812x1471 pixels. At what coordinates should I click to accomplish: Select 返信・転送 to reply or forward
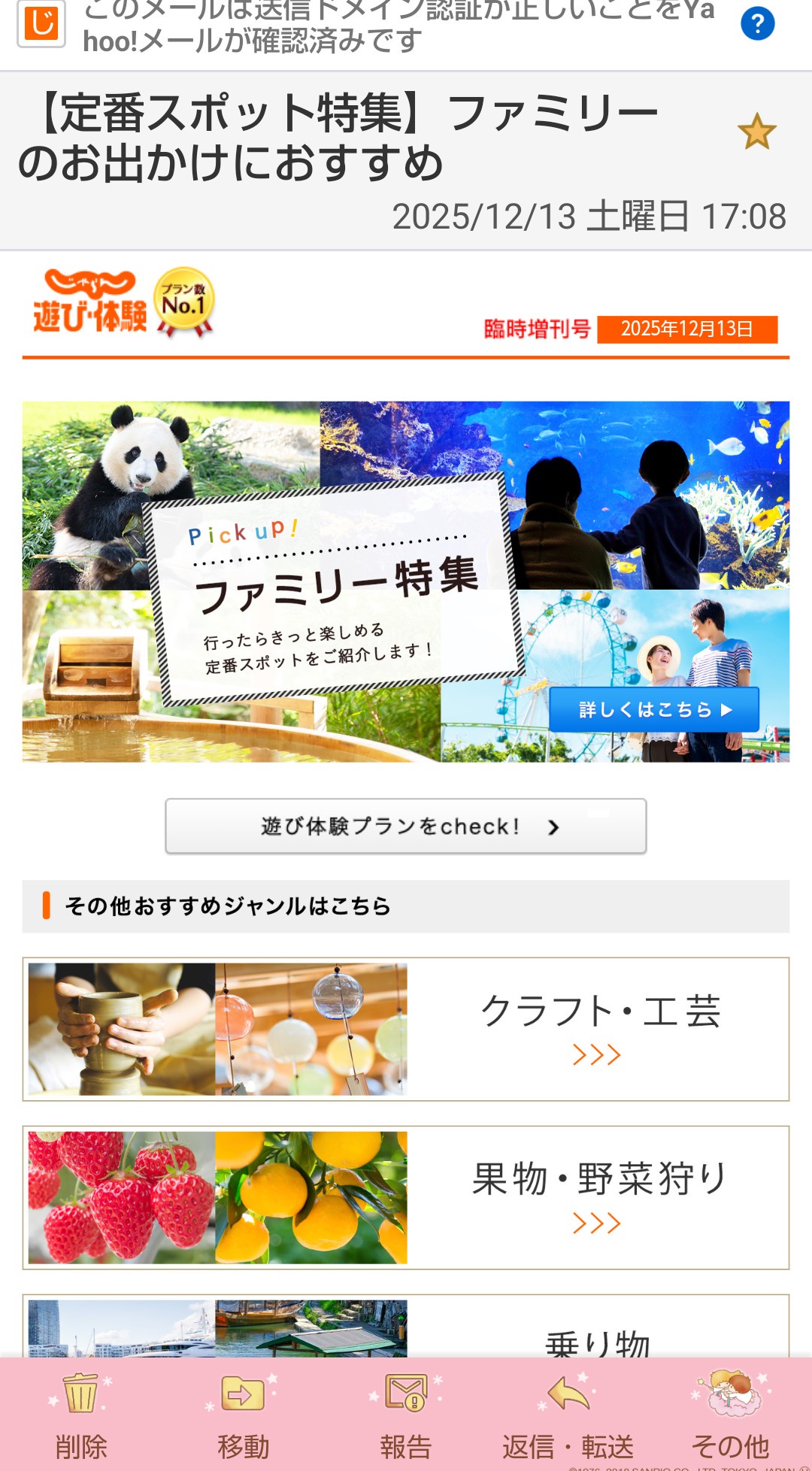[568, 1414]
